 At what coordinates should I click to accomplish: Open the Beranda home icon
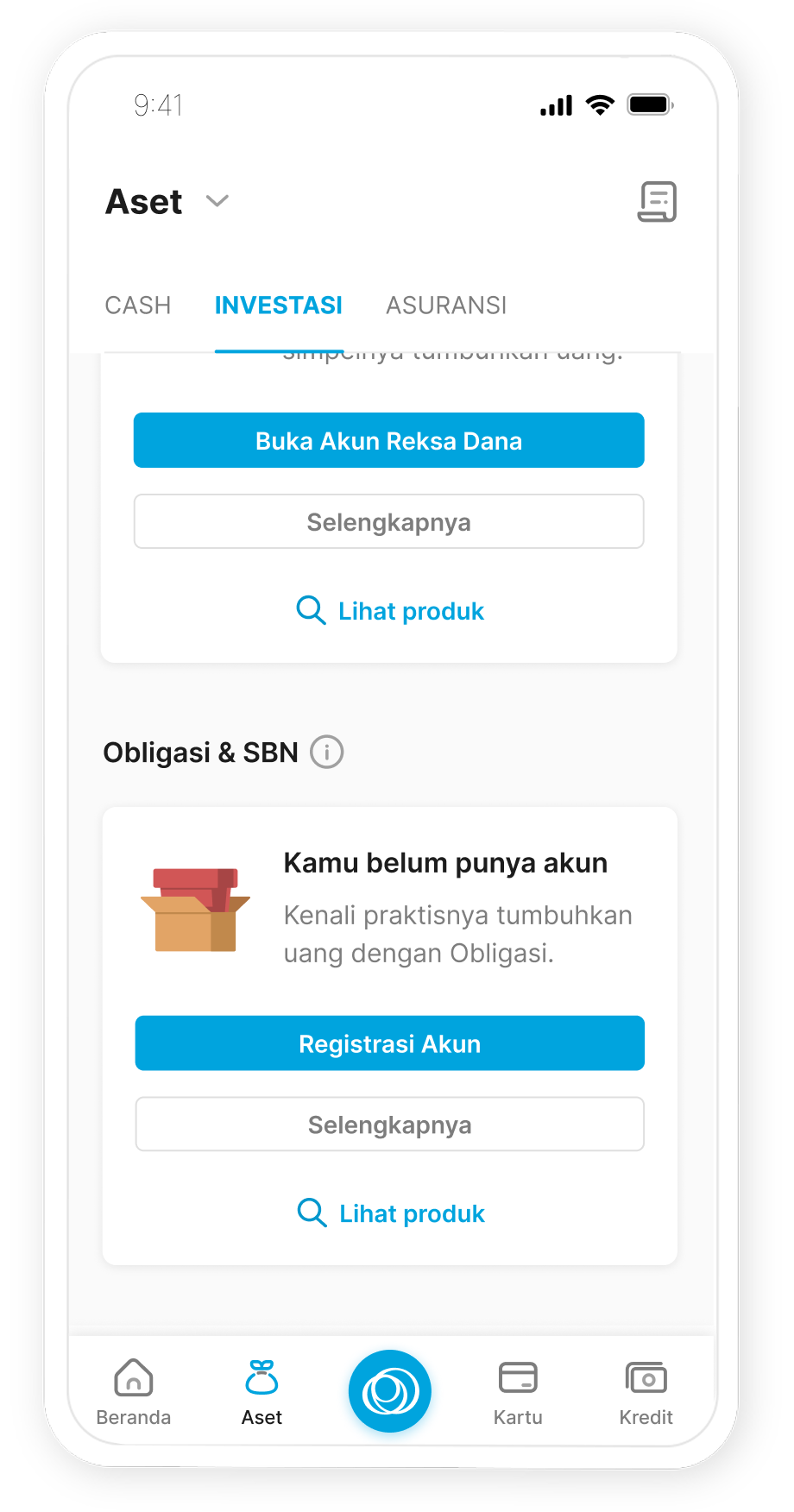[133, 1378]
